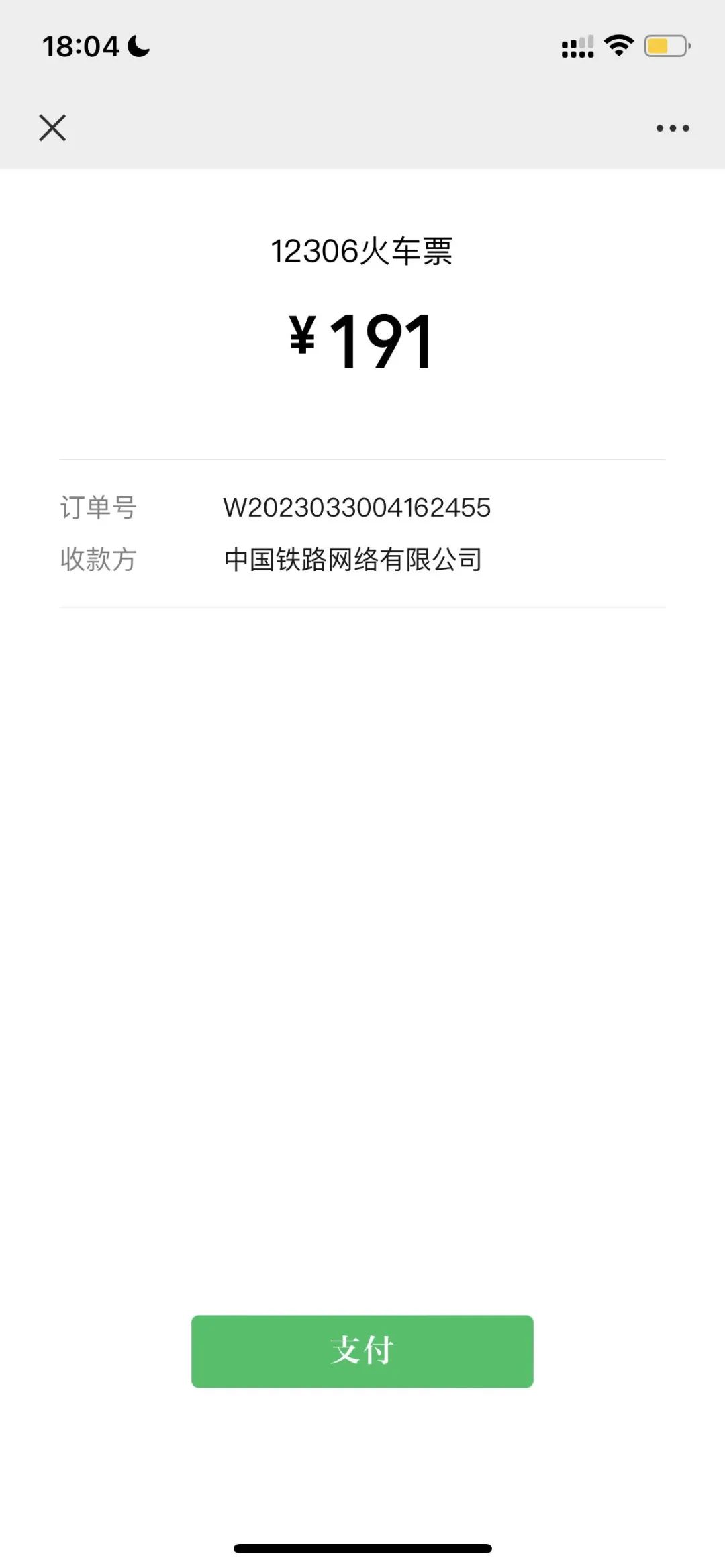
Task: Close the payment page
Action: pyautogui.click(x=52, y=127)
